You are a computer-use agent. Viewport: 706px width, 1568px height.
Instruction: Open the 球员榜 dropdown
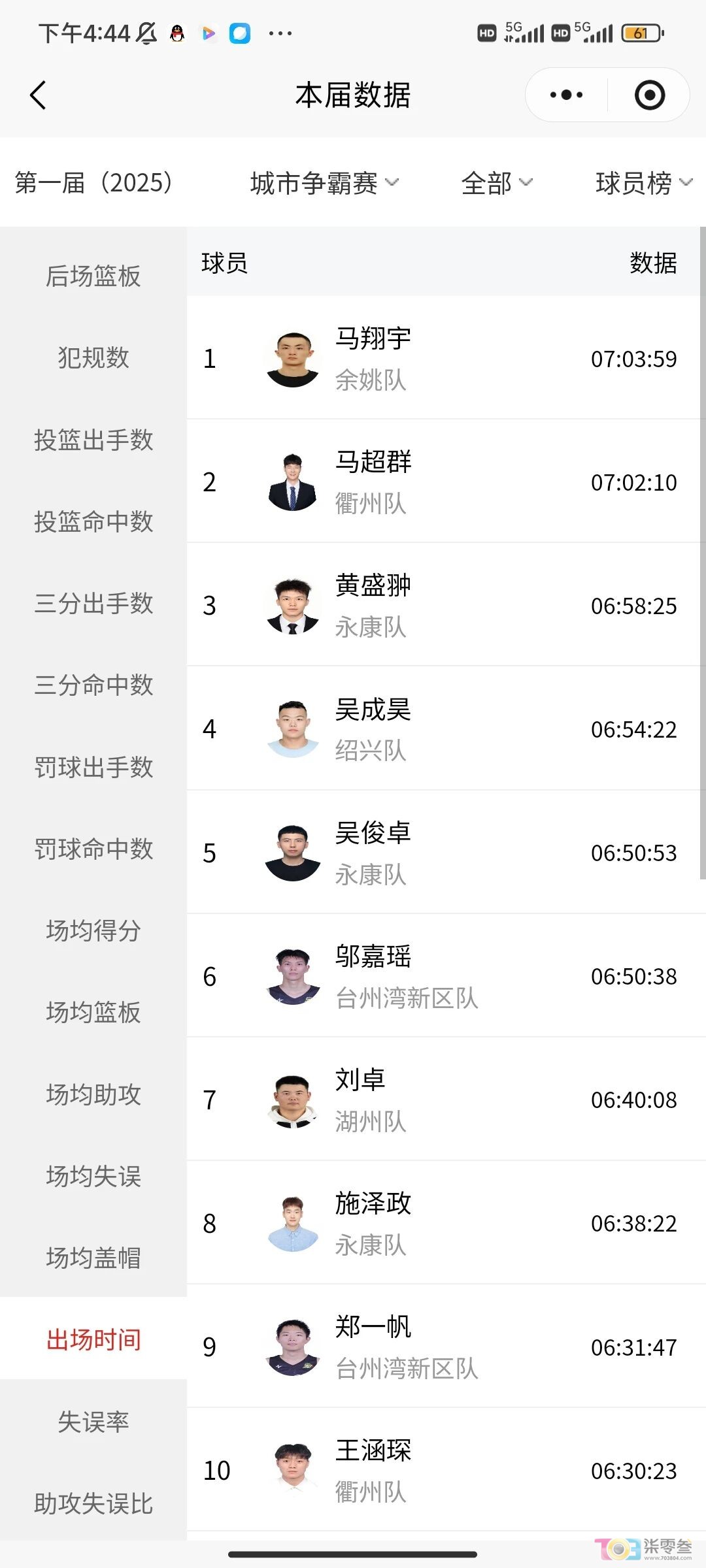(x=643, y=183)
